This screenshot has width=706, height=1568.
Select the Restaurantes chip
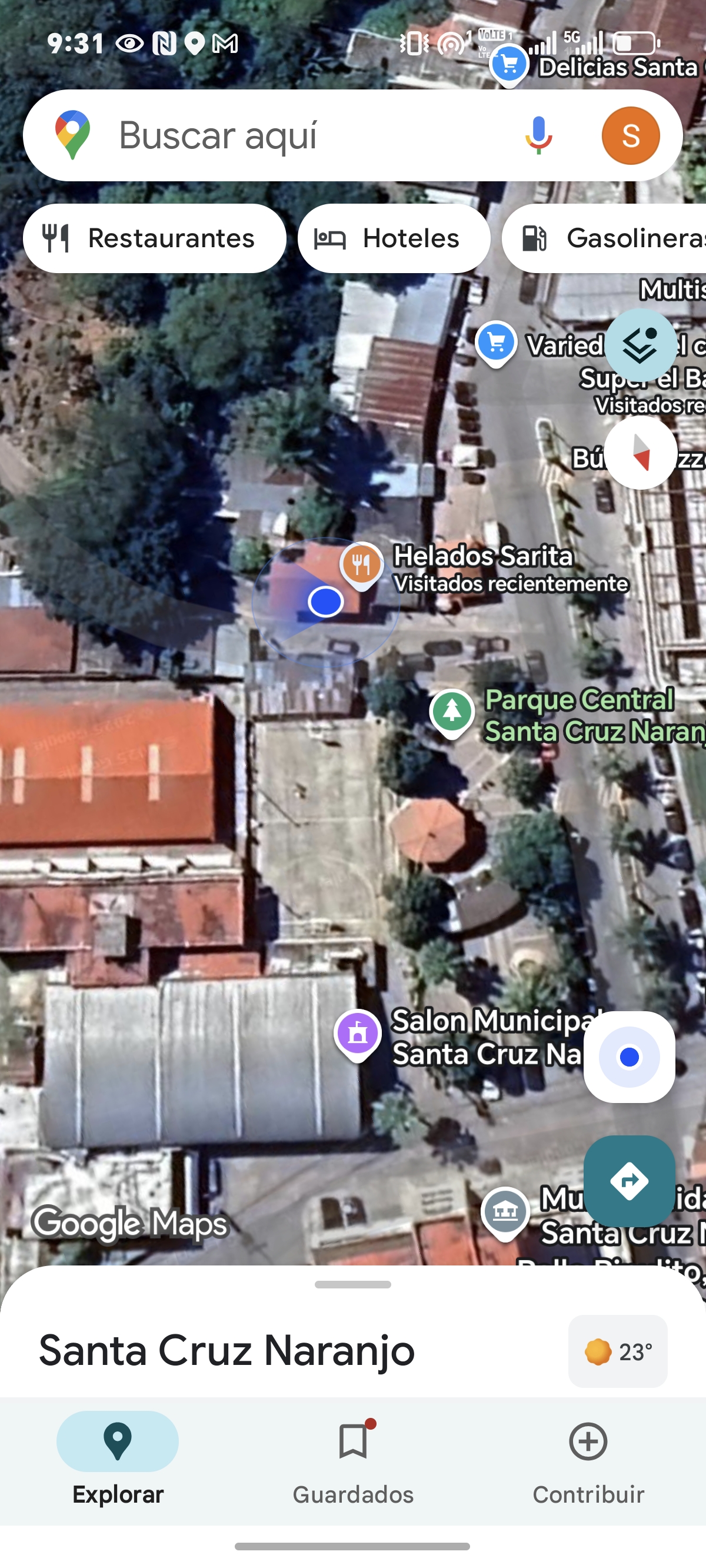coord(155,238)
